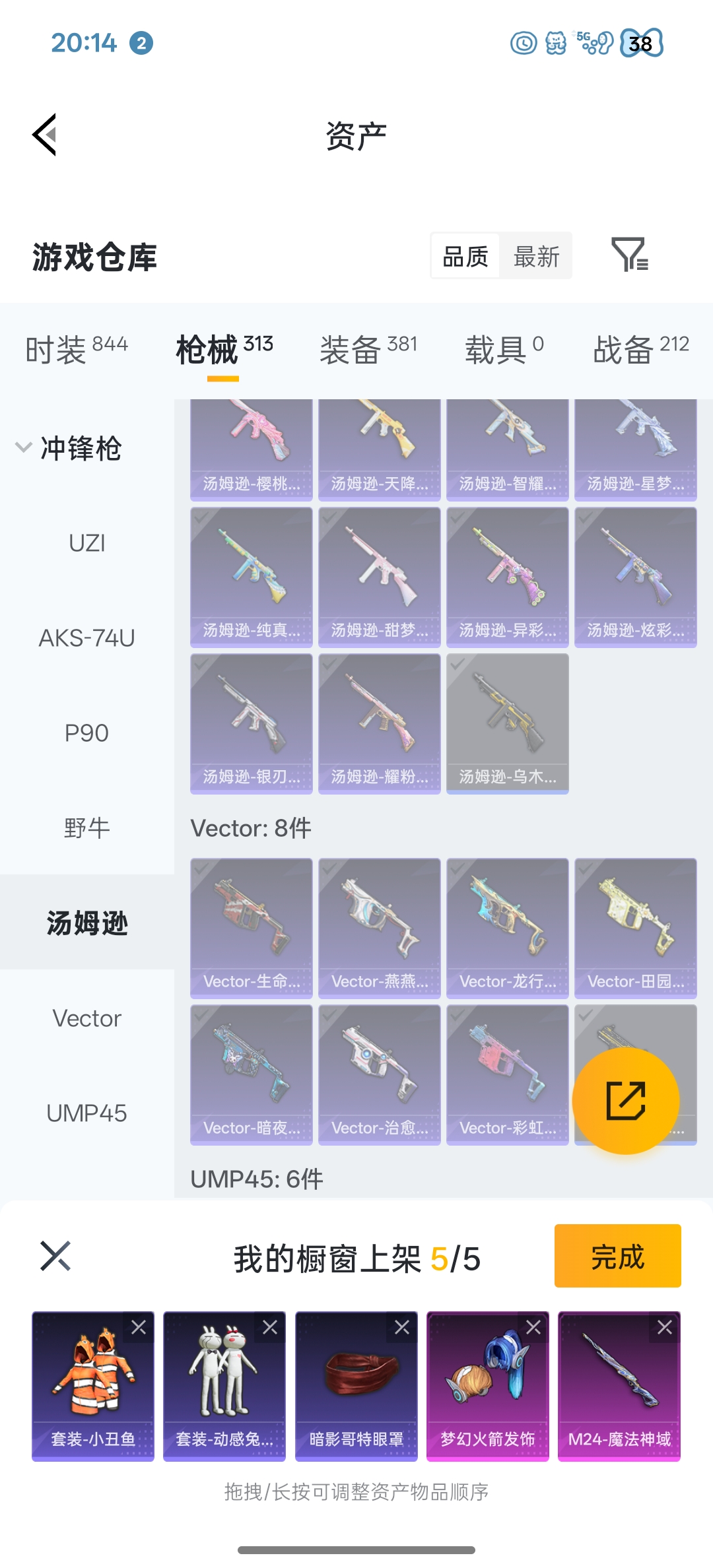Remove 套装-小丑鱼 from the showcase

139,1327
